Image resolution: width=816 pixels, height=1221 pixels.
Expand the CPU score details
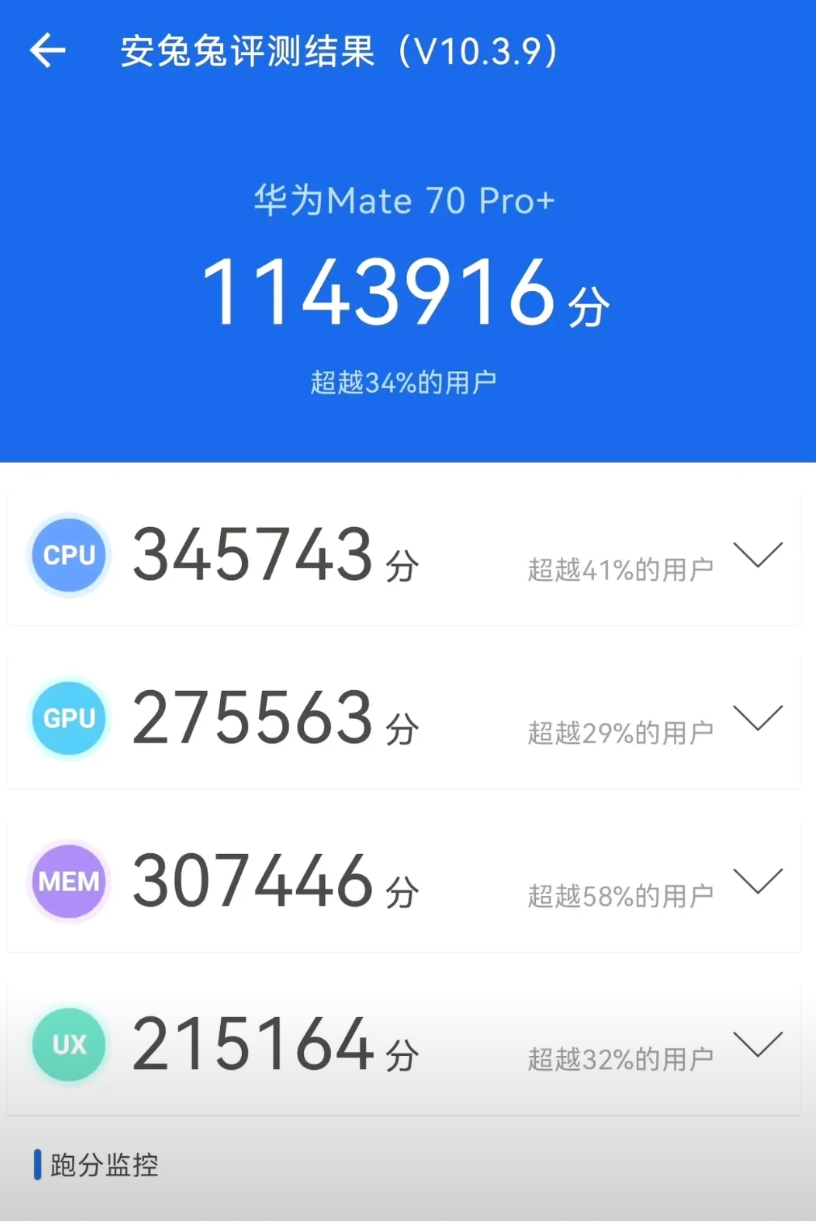pos(758,555)
